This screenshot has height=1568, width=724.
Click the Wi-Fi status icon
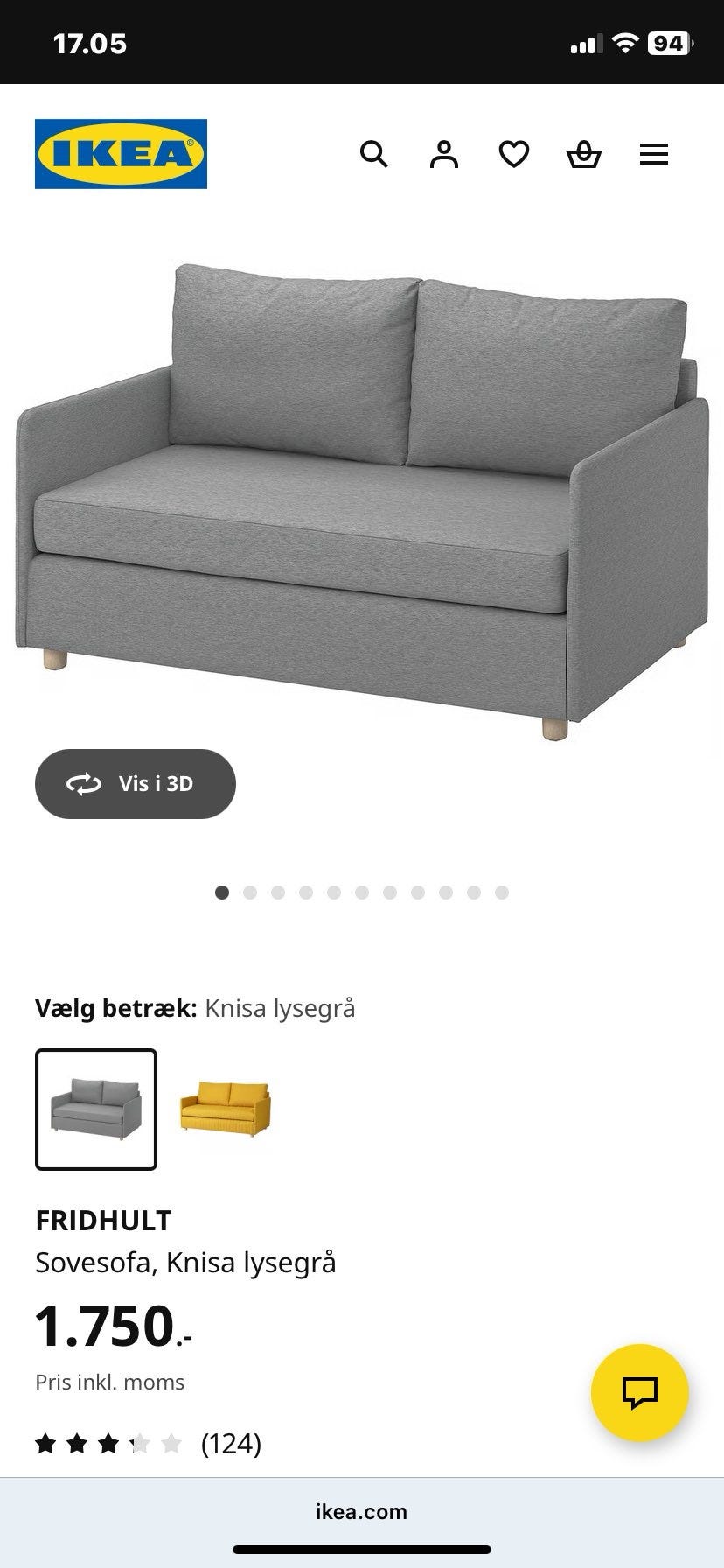coord(626,42)
